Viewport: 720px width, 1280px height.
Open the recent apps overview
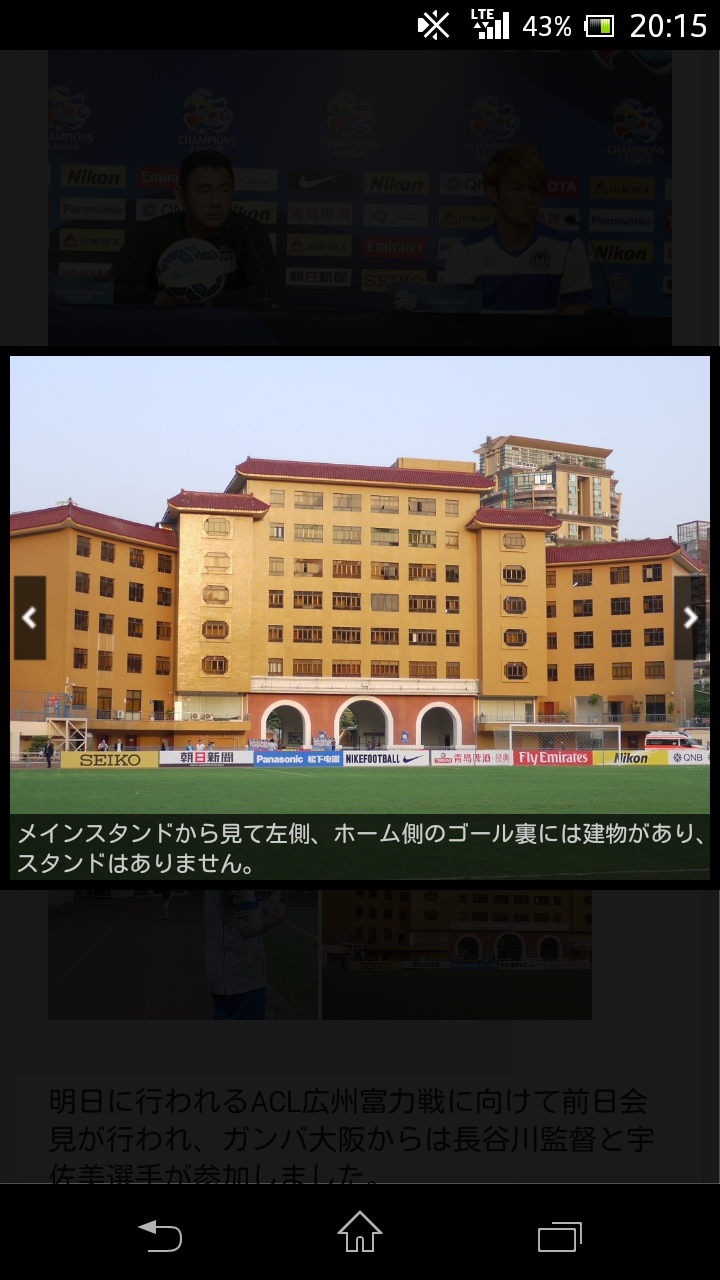pyautogui.click(x=559, y=1236)
